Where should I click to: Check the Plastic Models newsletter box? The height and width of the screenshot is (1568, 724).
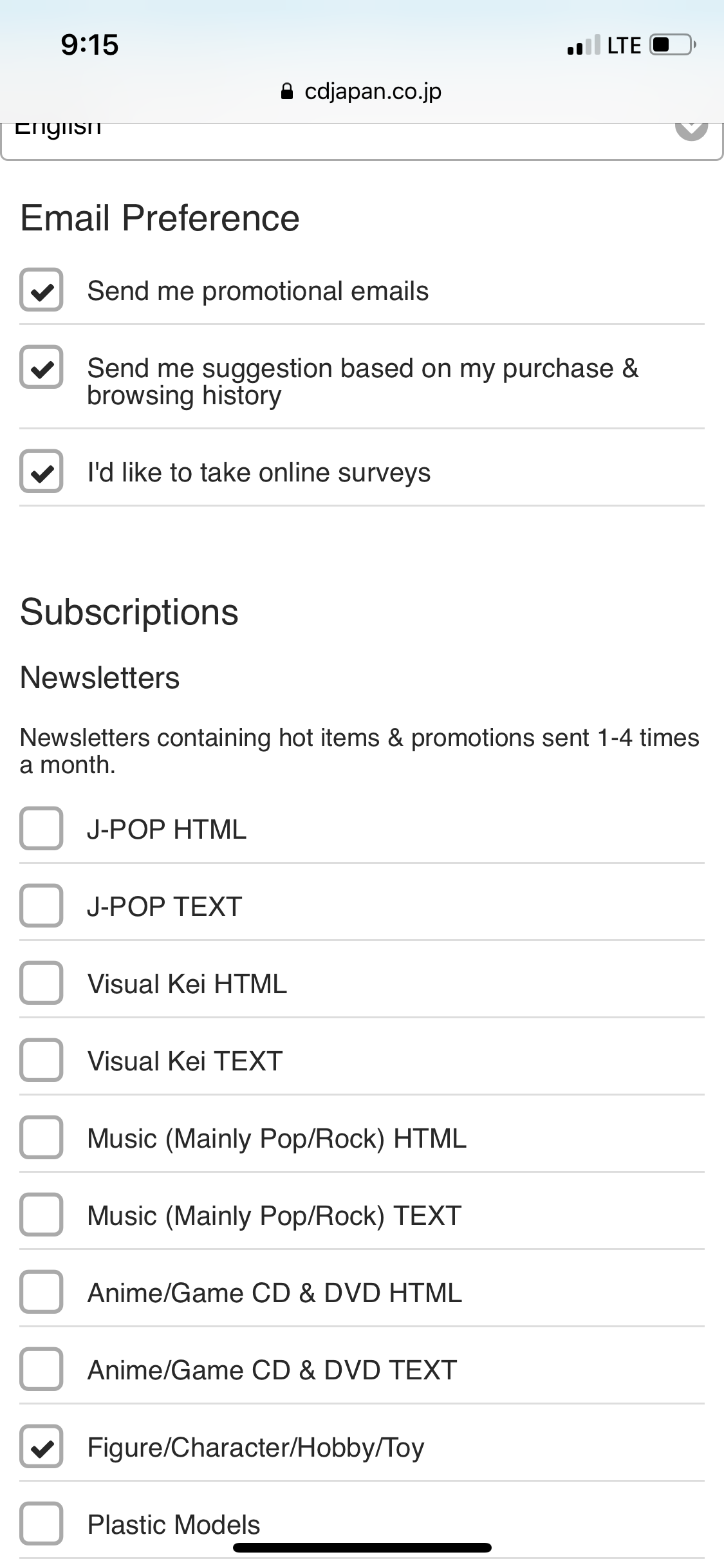coord(41,1524)
